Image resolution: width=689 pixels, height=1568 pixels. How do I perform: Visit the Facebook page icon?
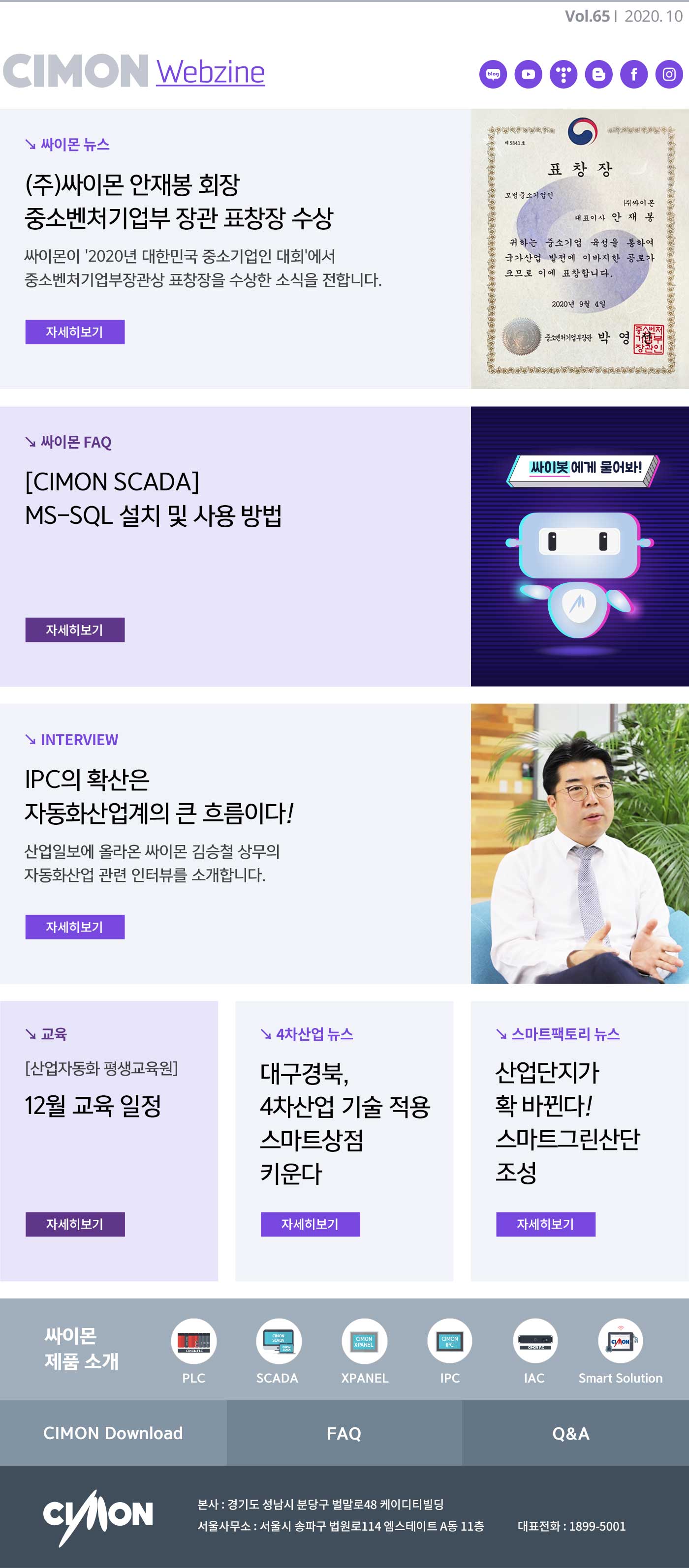click(633, 74)
